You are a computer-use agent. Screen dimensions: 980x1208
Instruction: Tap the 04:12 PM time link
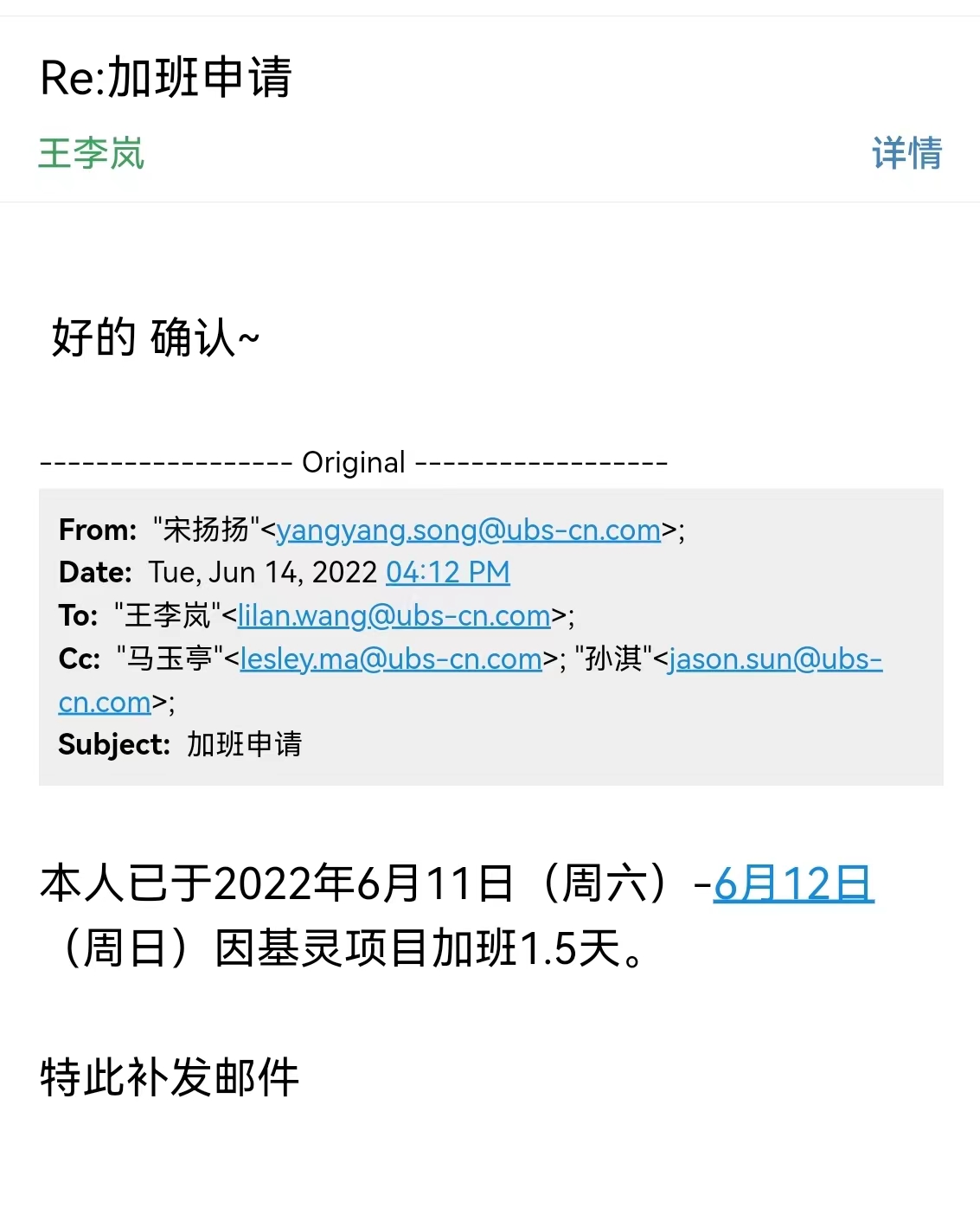(x=447, y=572)
